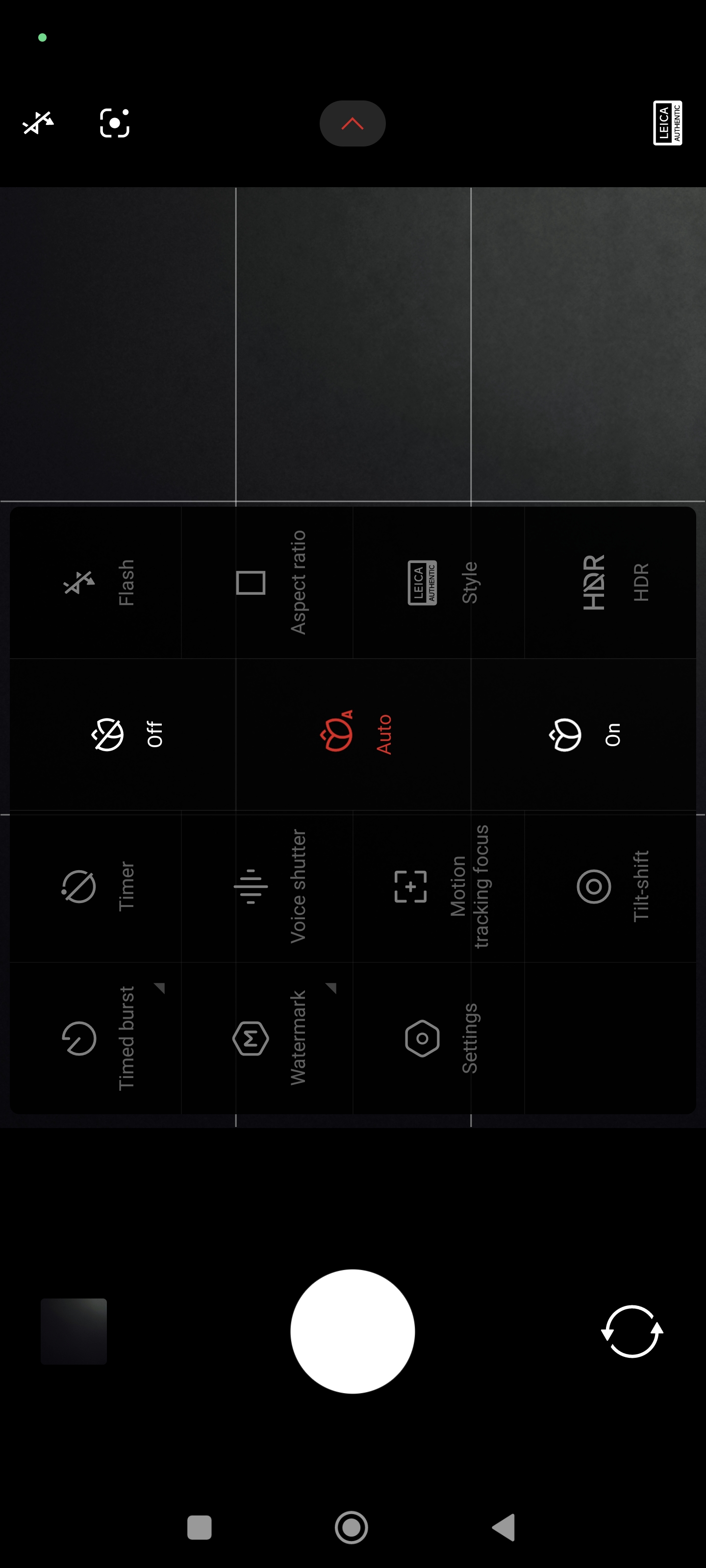706x1568 pixels.
Task: Enable Motion tracking focus
Action: [x=438, y=886]
